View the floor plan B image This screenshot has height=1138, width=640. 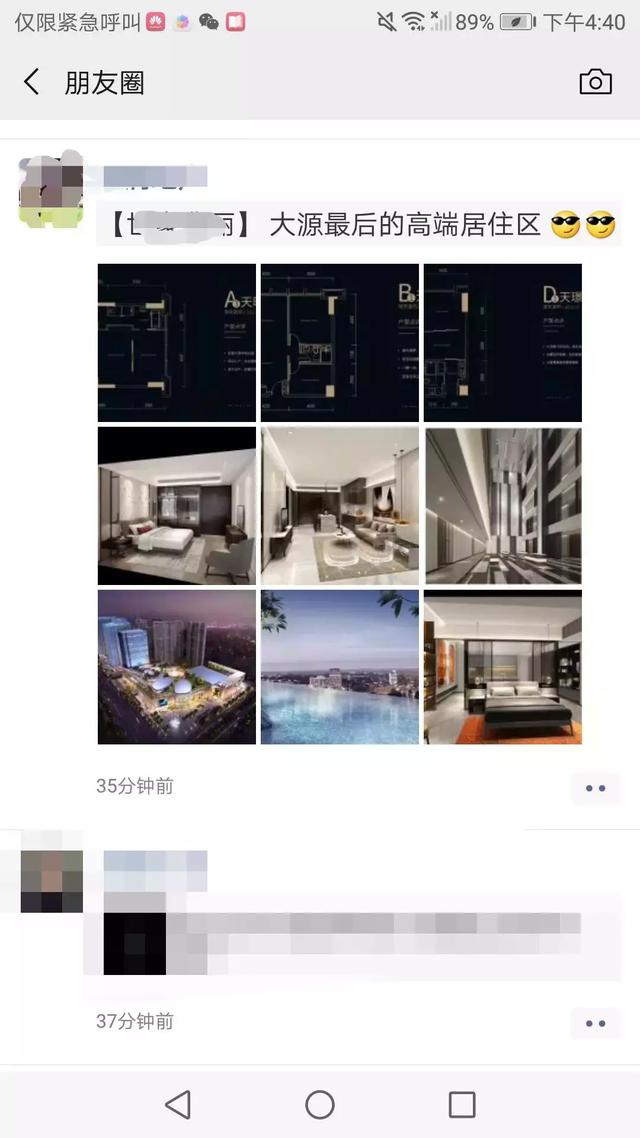pos(339,342)
